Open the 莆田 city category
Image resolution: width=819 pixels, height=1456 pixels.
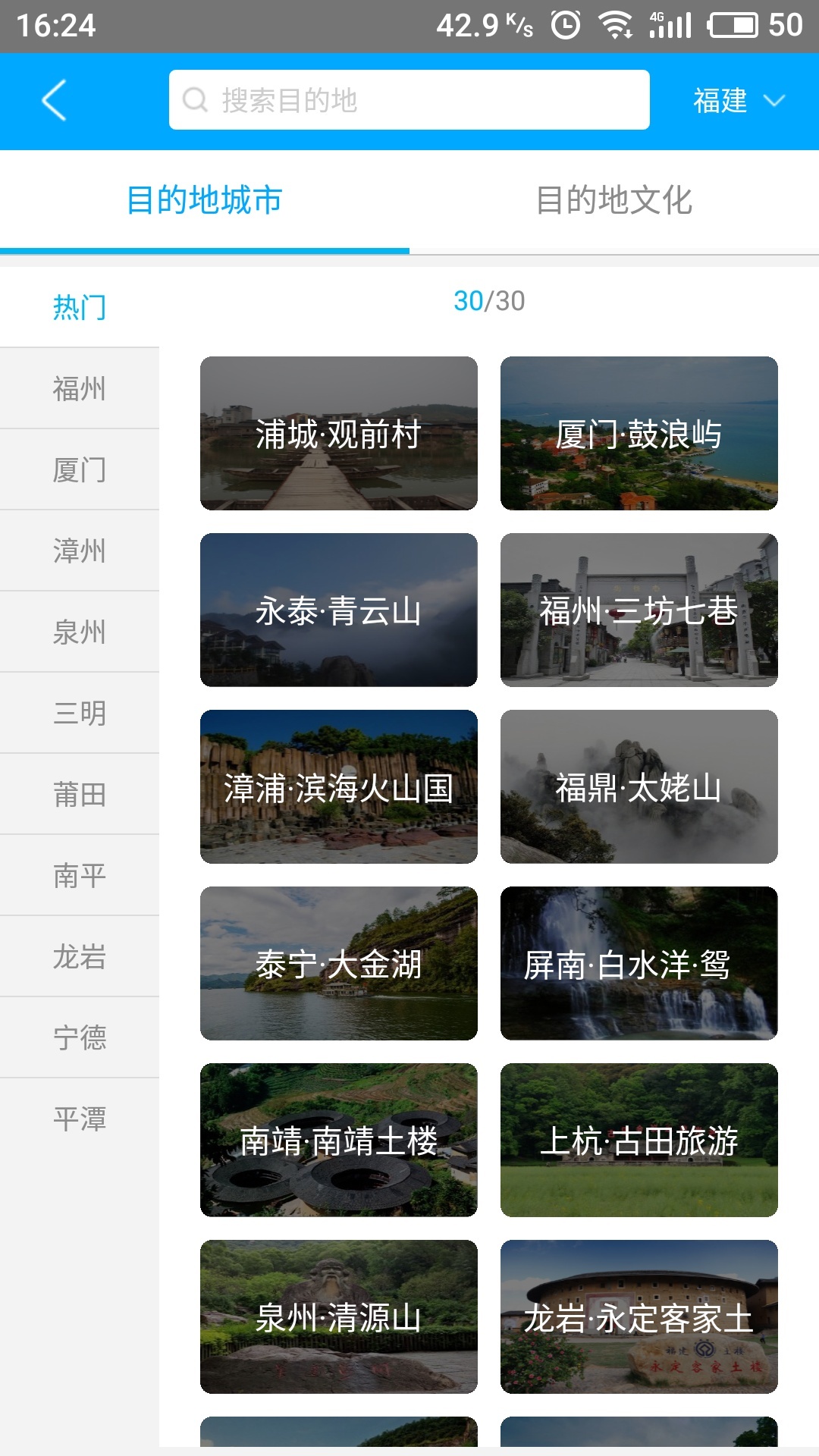point(80,794)
